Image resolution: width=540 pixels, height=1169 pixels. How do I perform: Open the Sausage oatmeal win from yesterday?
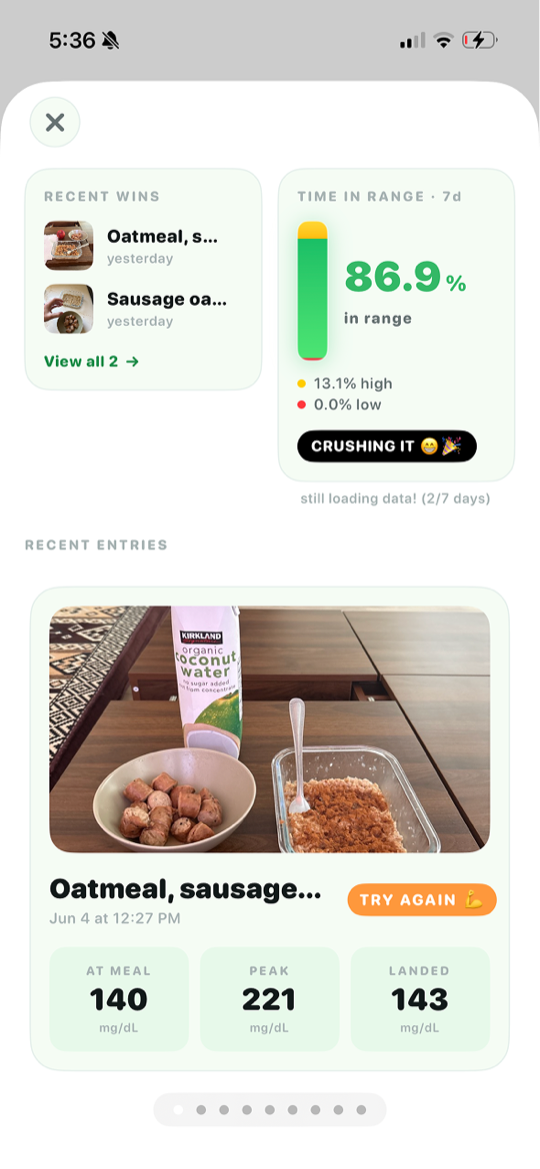tap(136, 309)
